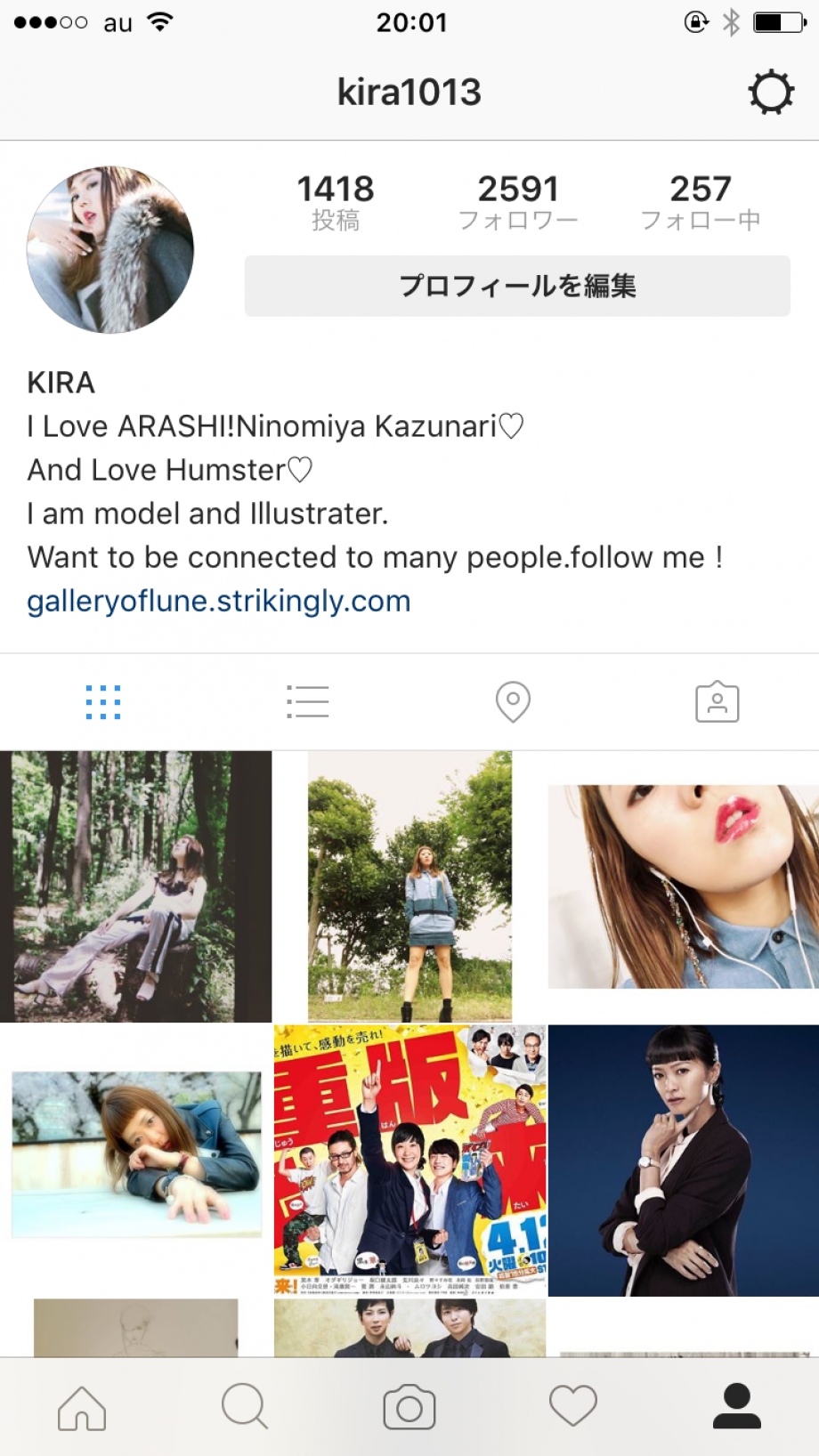Go to the home feed tab

(x=82, y=1407)
